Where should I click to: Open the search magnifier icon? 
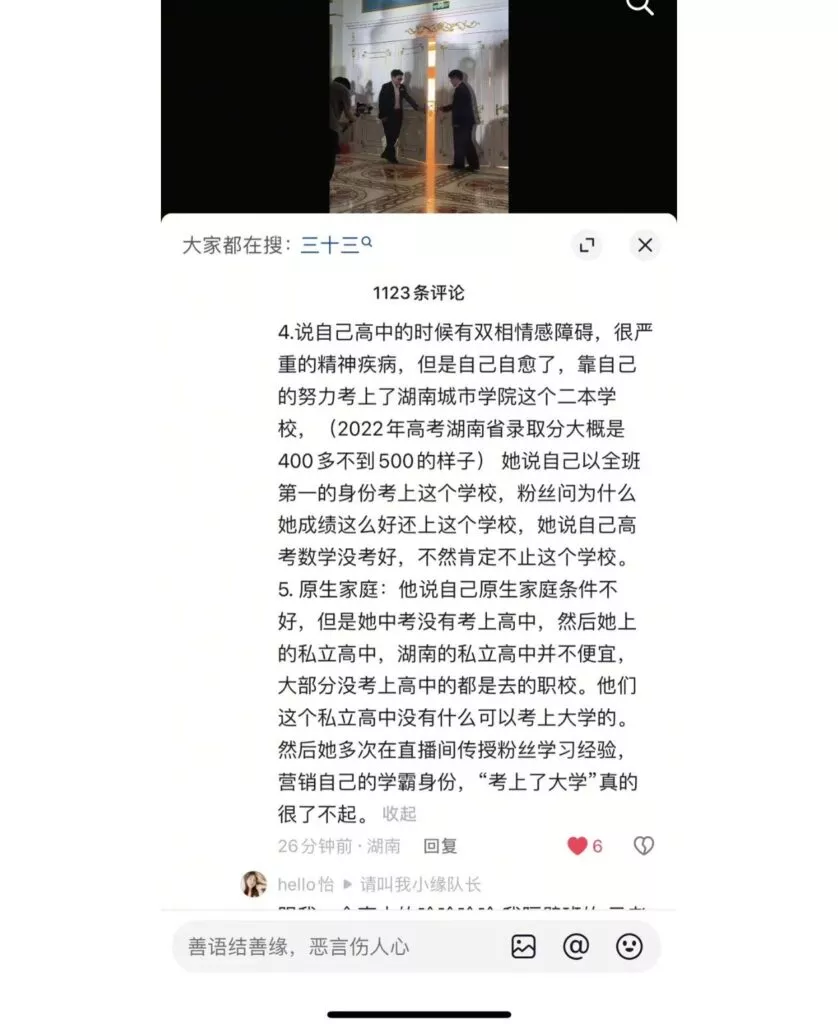click(640, 6)
